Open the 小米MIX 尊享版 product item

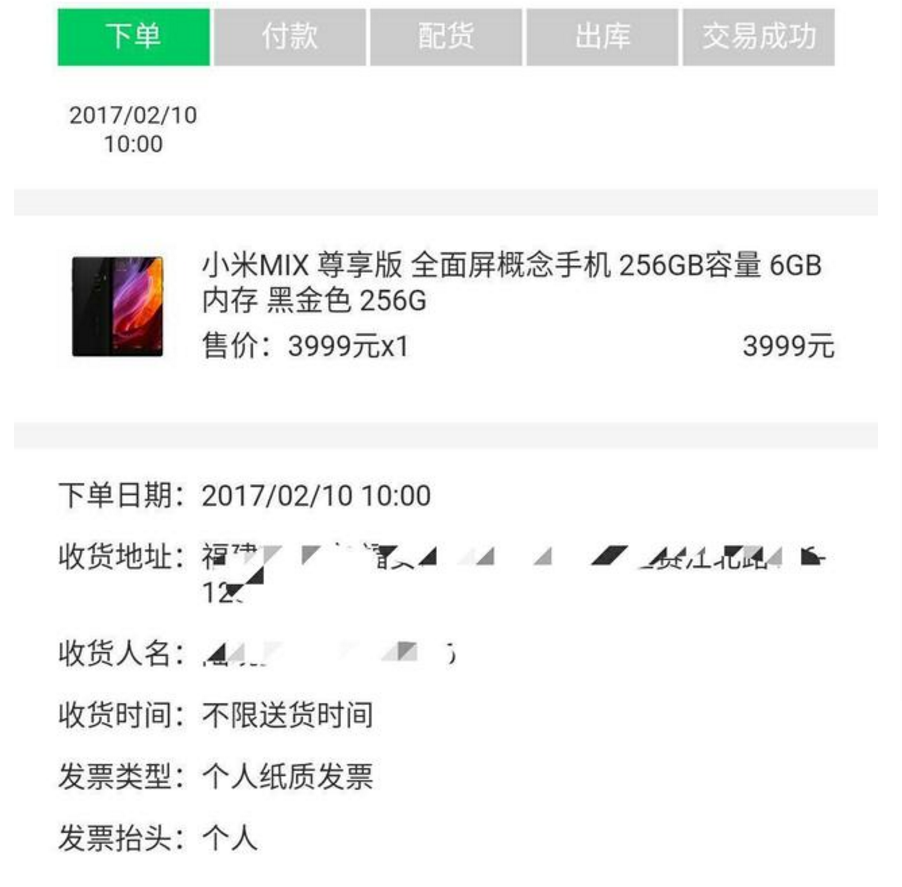coord(510,283)
